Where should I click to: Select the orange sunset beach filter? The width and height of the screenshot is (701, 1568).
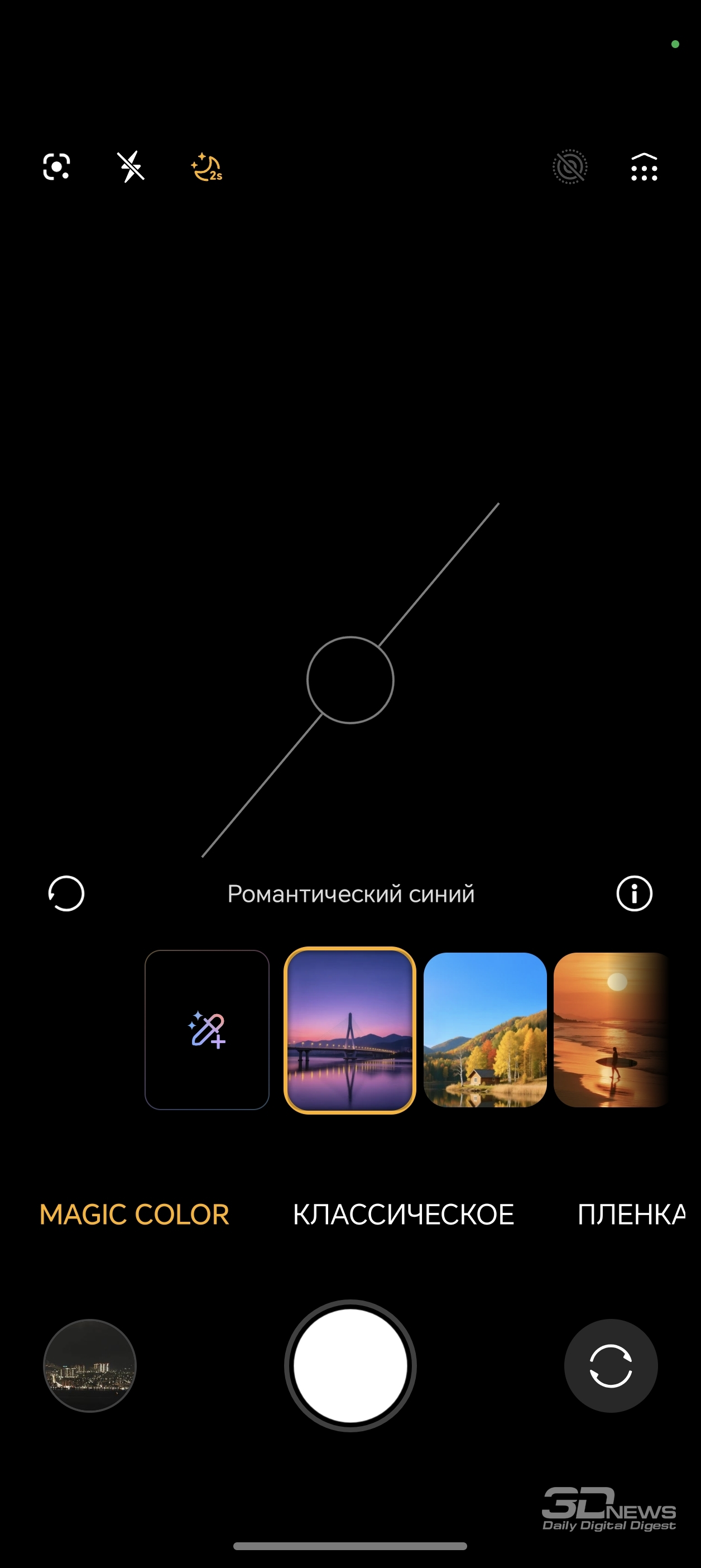click(x=612, y=1030)
